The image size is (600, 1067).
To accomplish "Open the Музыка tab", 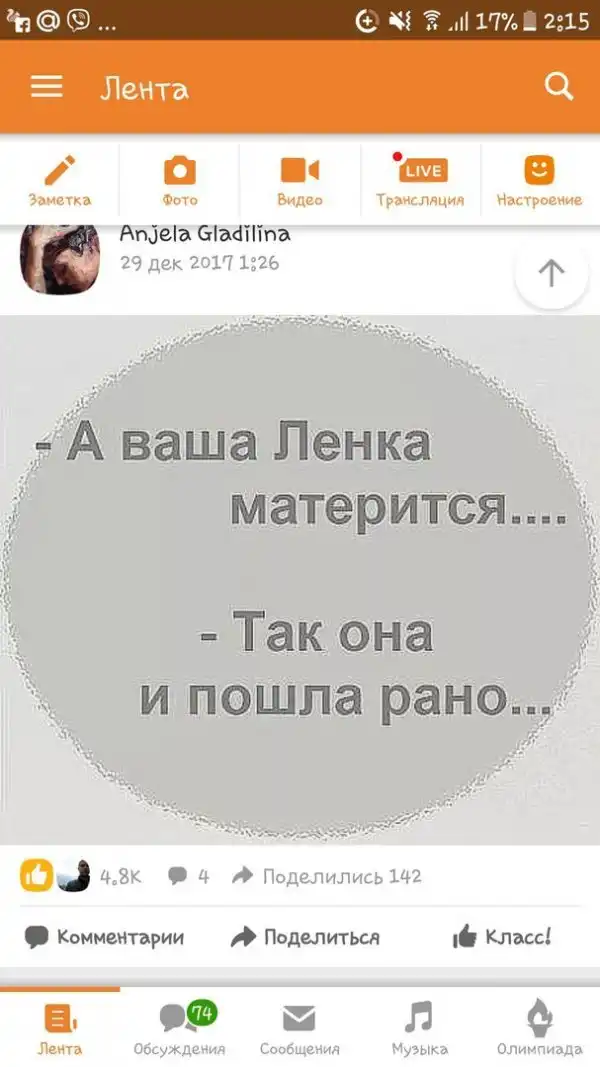I will point(419,1028).
